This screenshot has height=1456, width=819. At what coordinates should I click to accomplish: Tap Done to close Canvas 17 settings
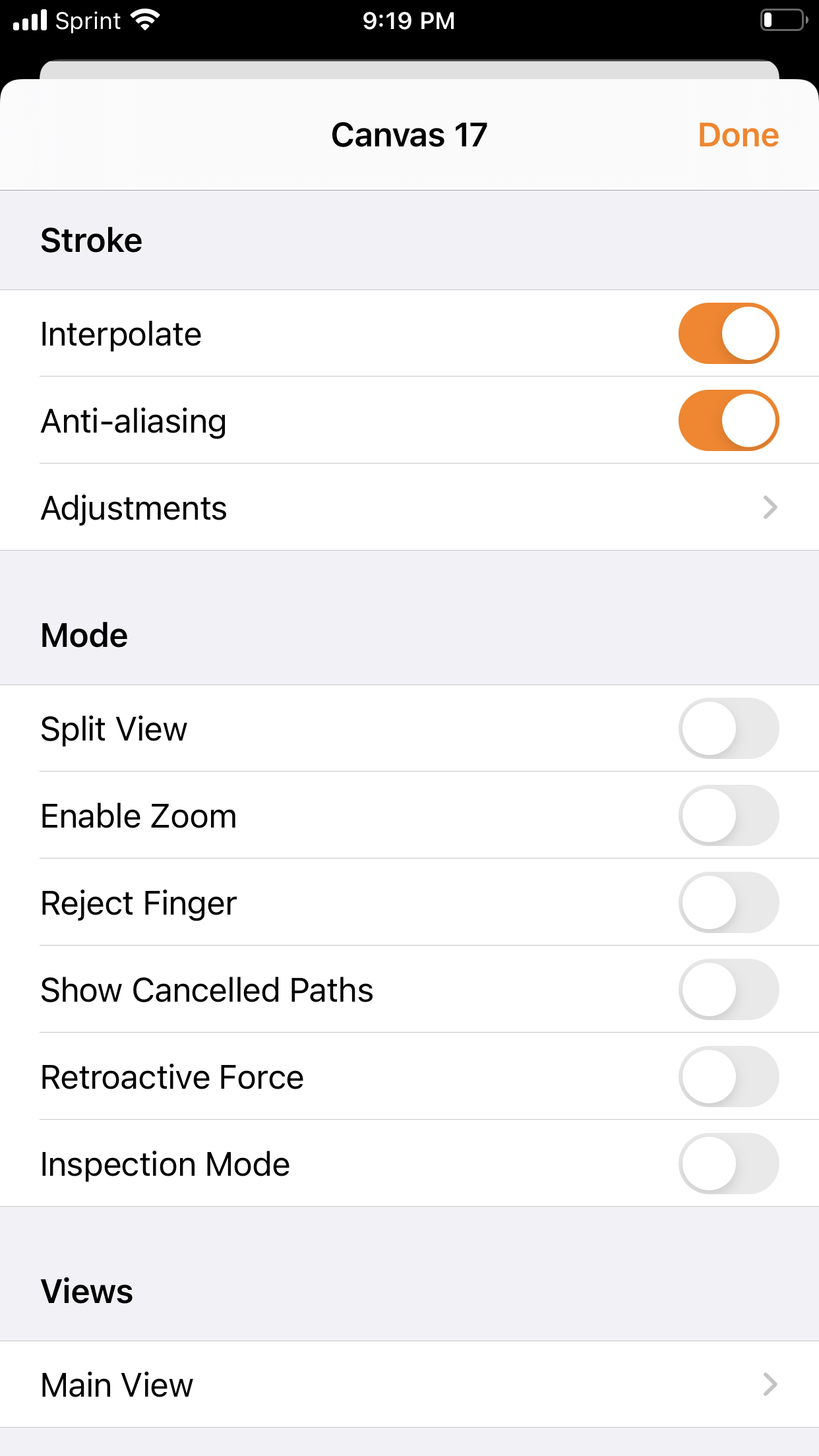click(x=738, y=135)
